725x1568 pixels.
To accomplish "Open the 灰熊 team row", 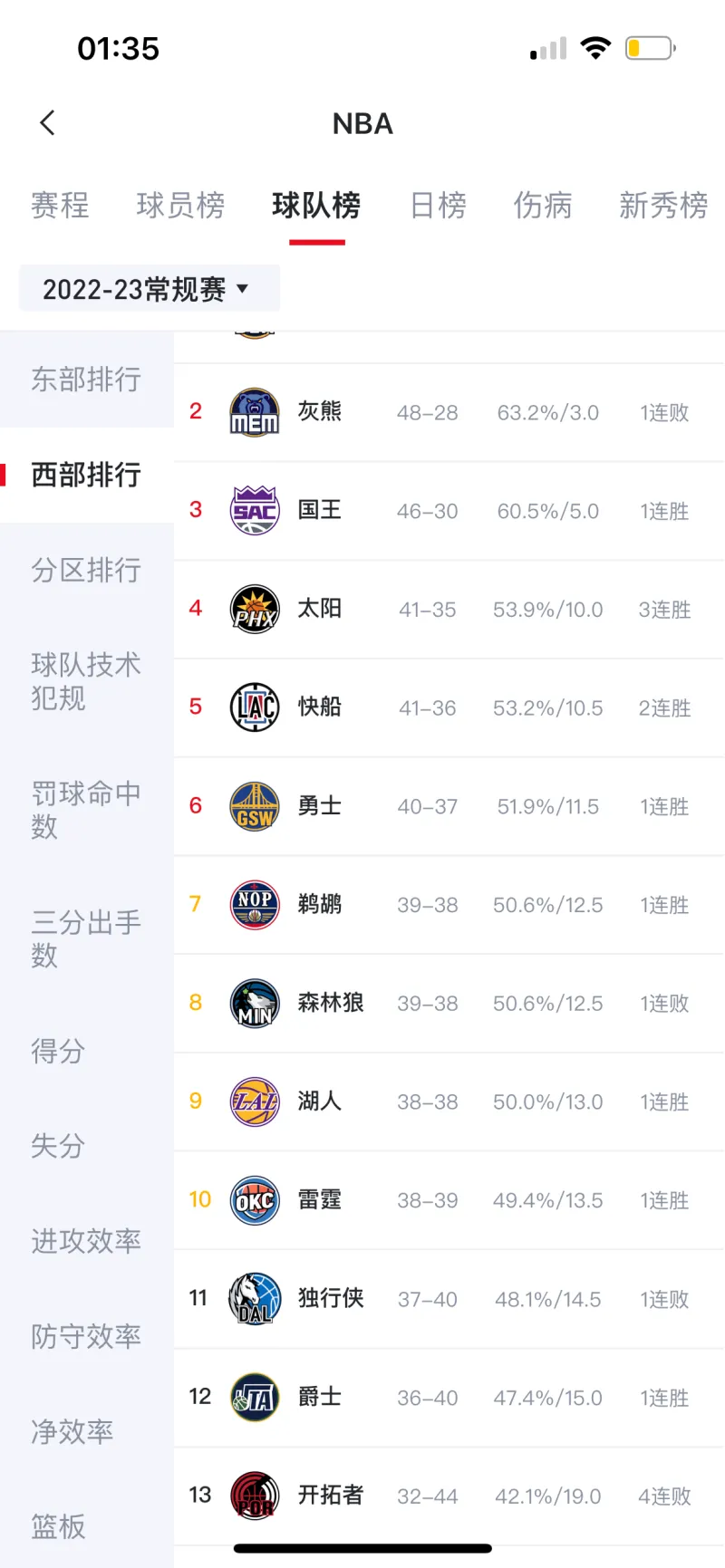I will (x=449, y=412).
